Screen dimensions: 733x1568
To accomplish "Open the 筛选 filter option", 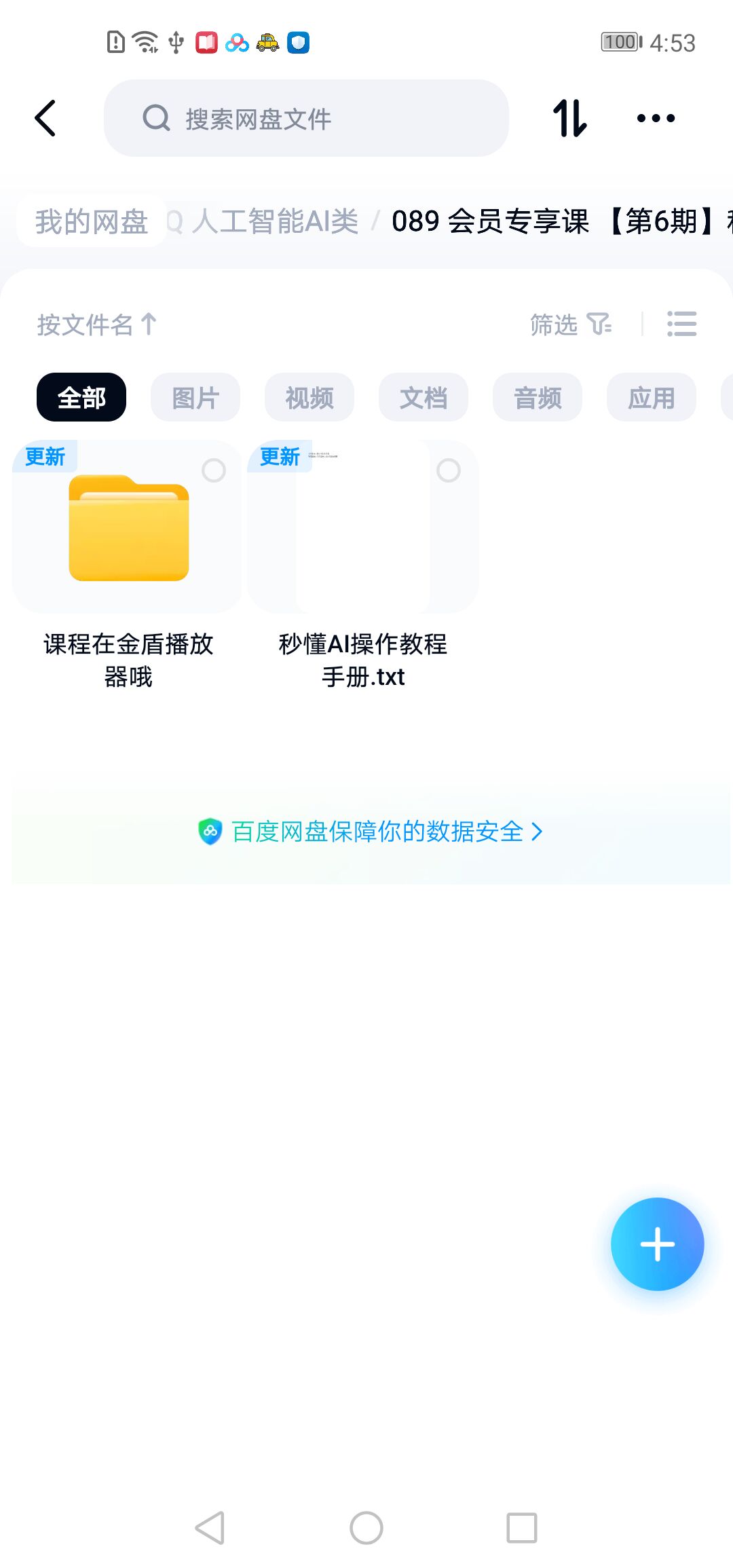I will click(570, 324).
